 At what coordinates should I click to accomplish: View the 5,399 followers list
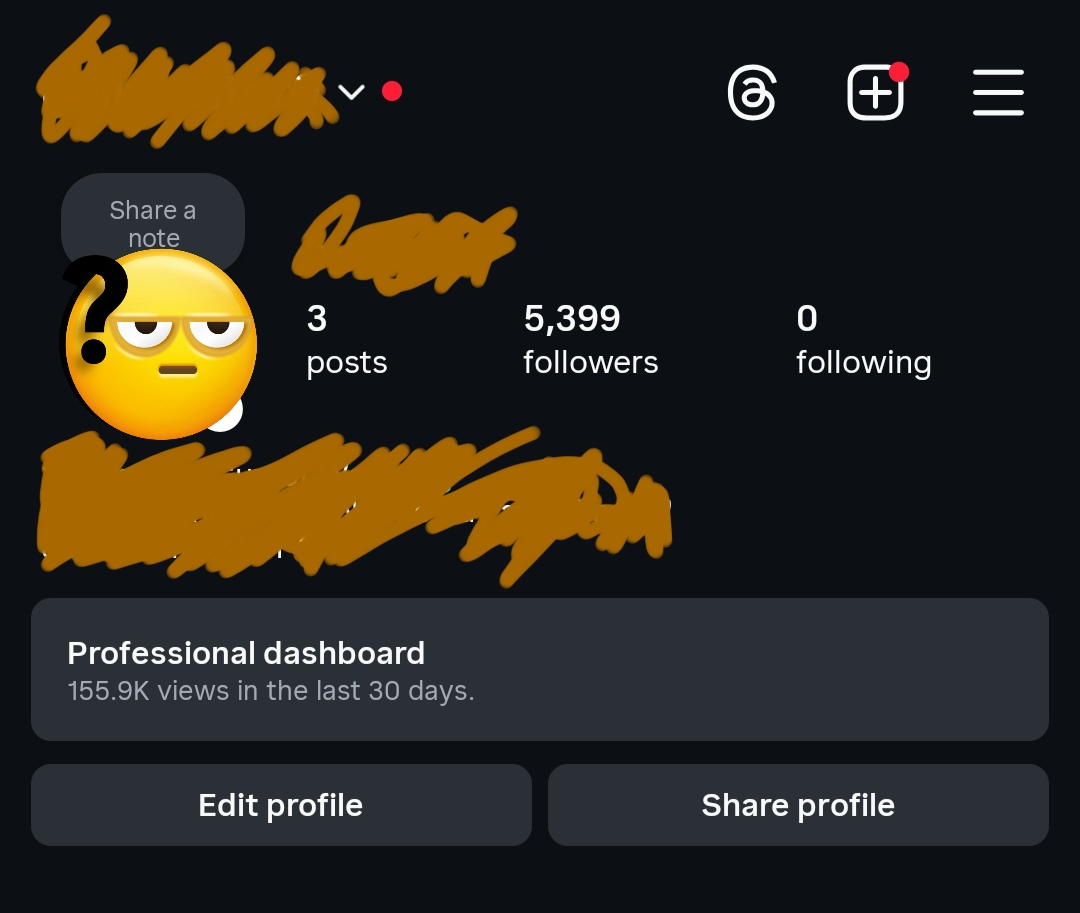pyautogui.click(x=590, y=340)
